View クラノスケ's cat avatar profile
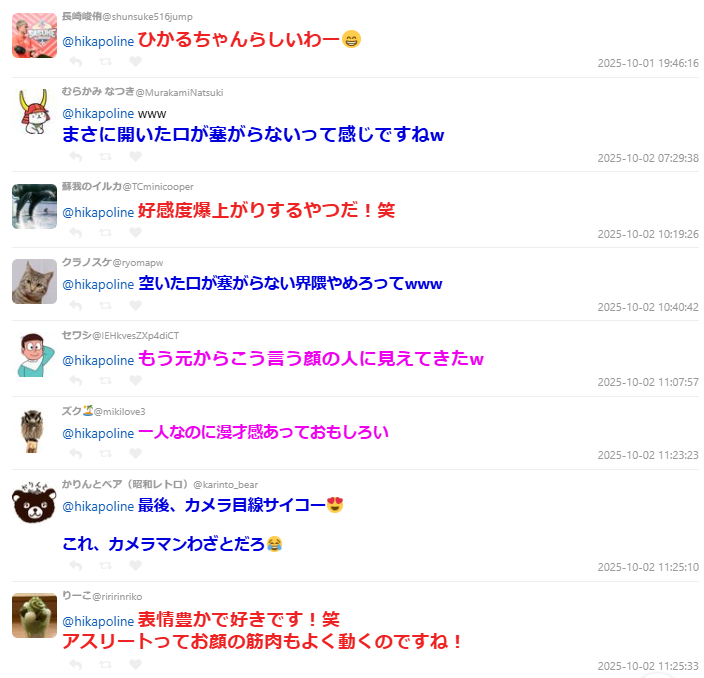Image resolution: width=704 pixels, height=678 pixels. click(34, 281)
